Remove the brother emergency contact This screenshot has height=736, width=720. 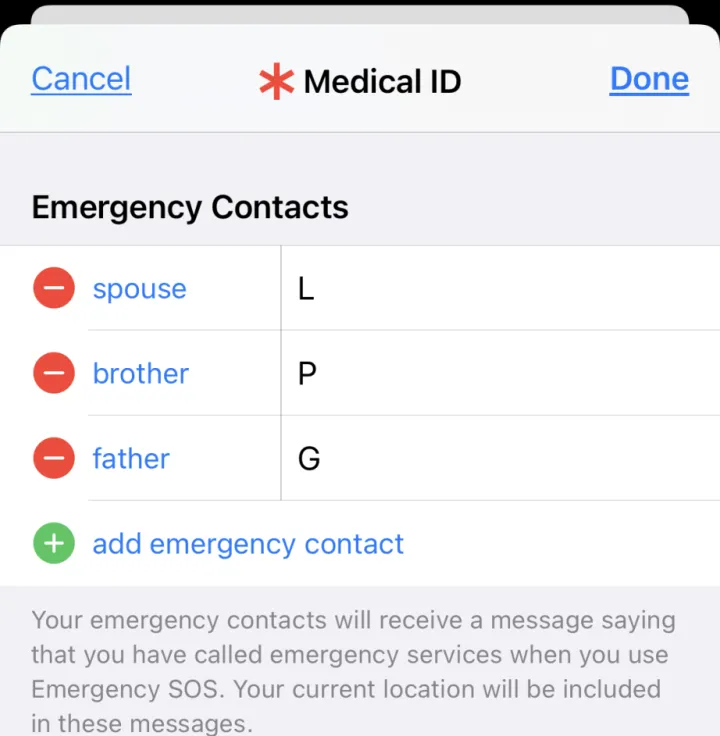[54, 373]
